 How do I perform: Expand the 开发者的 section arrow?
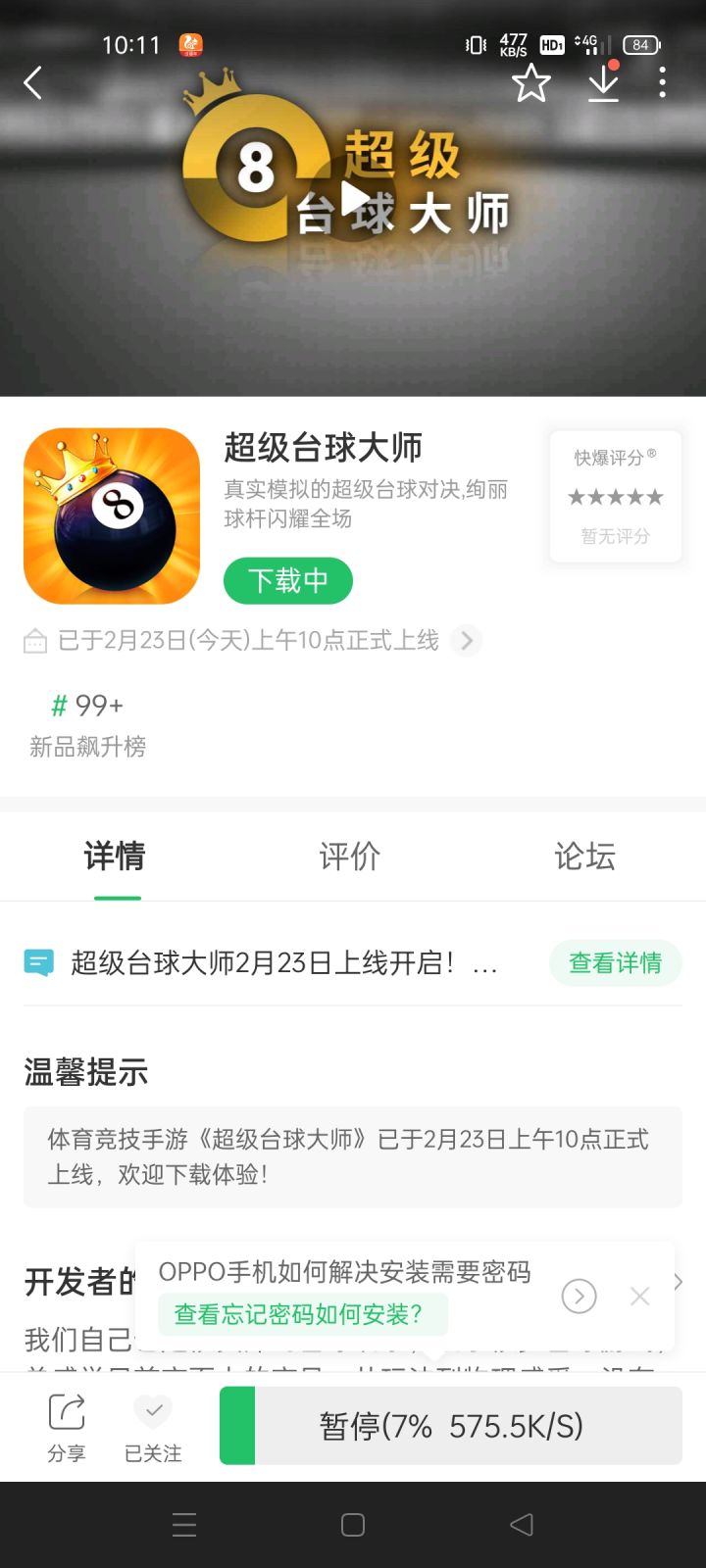coord(677,1280)
